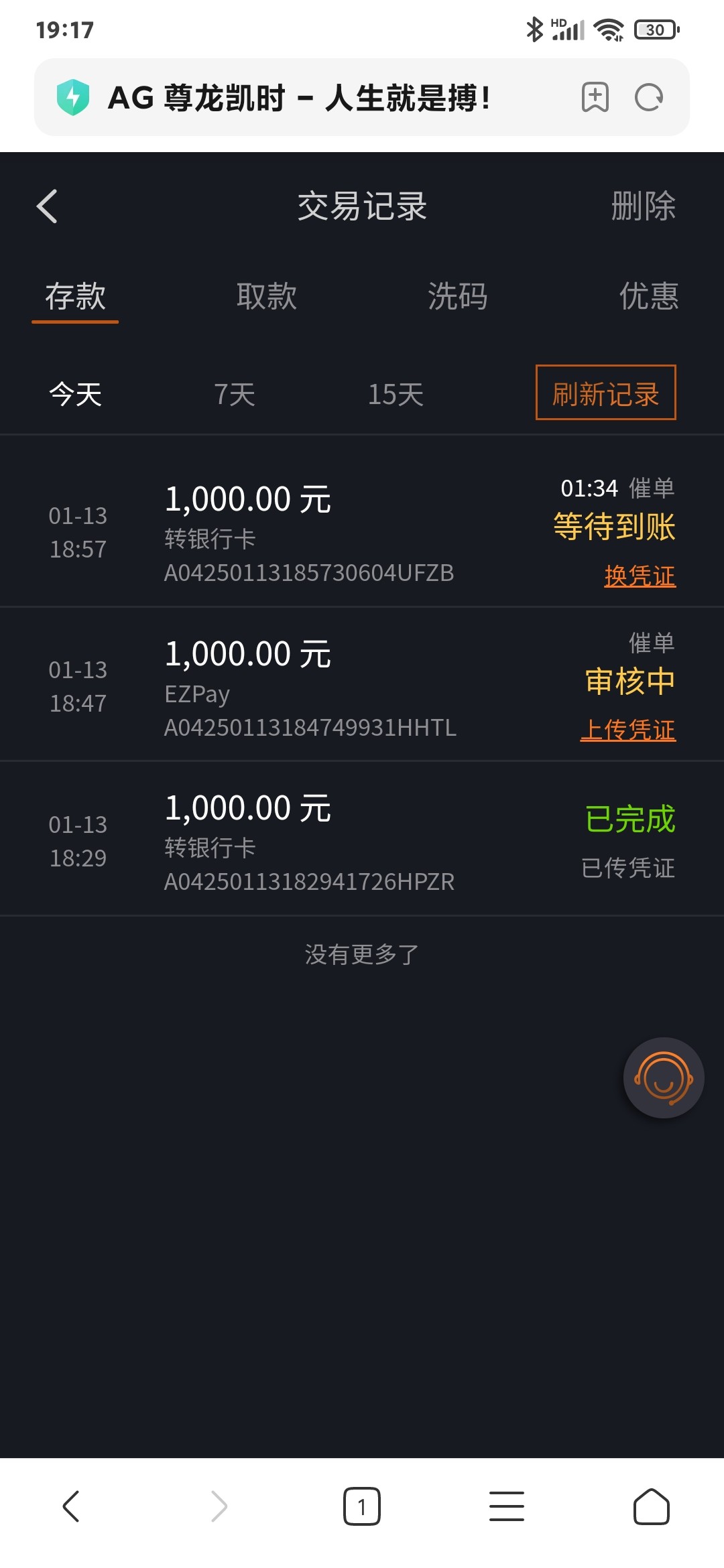
Task: Switch to the 取款 tab
Action: click(267, 296)
